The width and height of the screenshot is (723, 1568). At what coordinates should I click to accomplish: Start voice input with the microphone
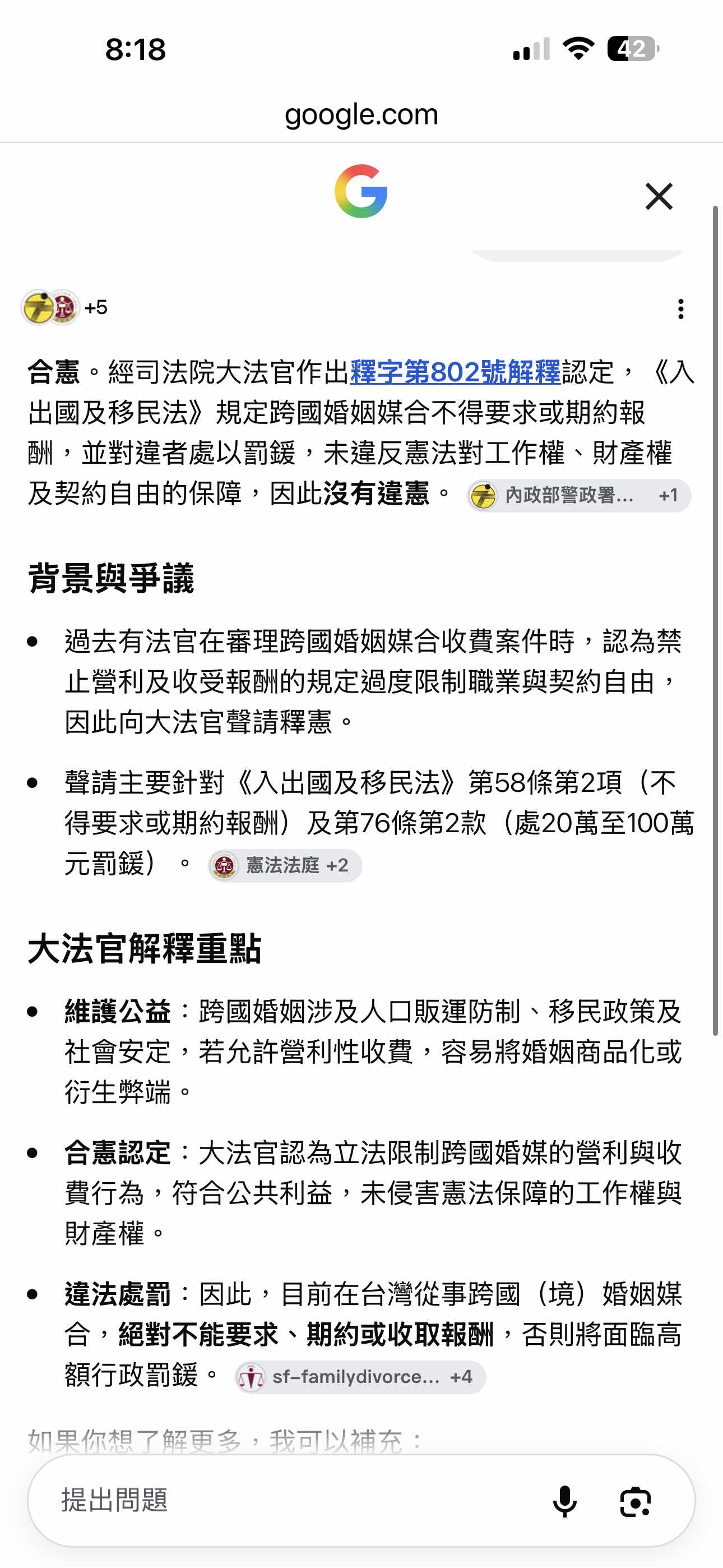[x=564, y=1501]
